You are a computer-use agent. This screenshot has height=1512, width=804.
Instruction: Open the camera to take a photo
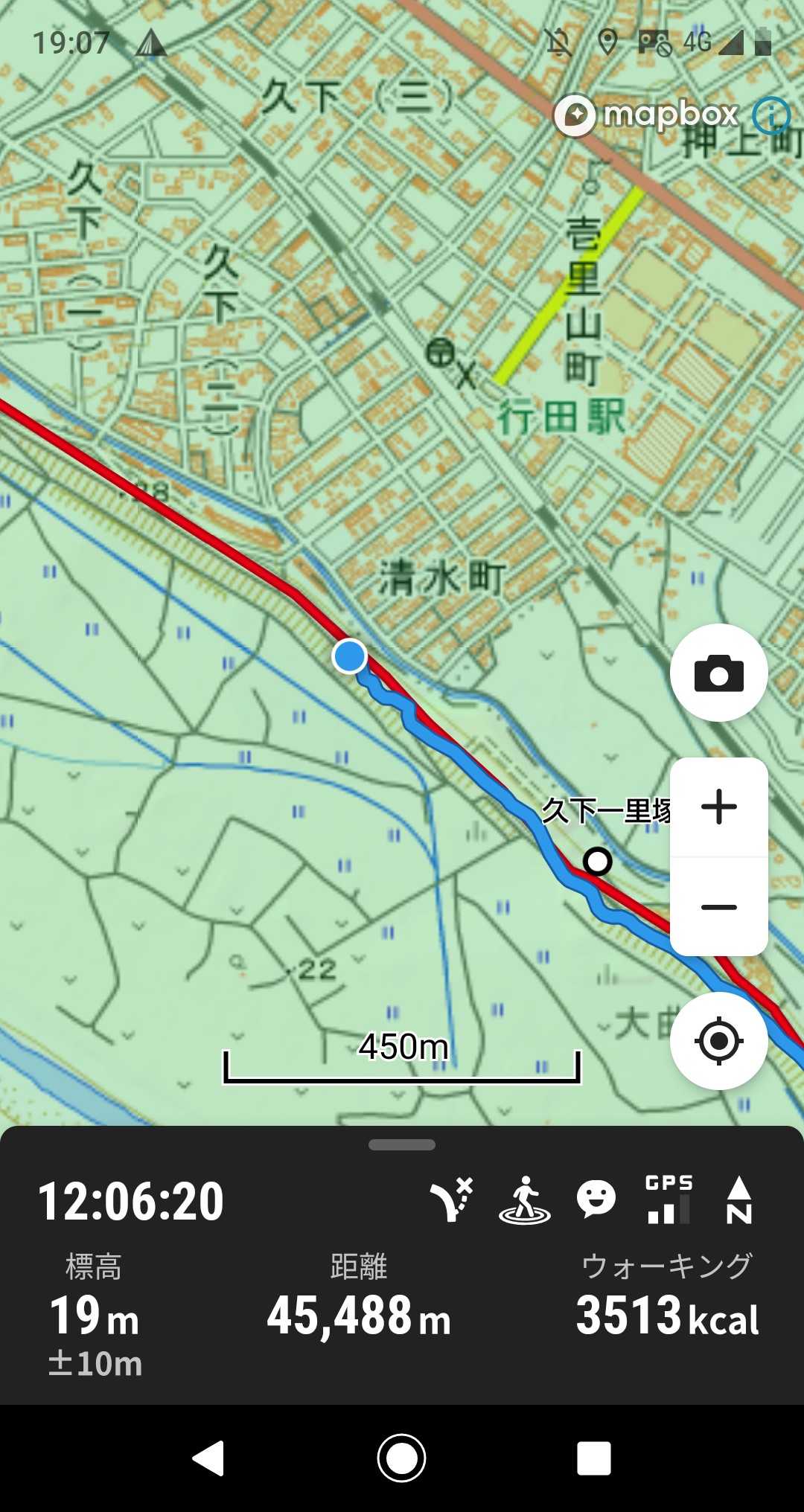tap(718, 673)
